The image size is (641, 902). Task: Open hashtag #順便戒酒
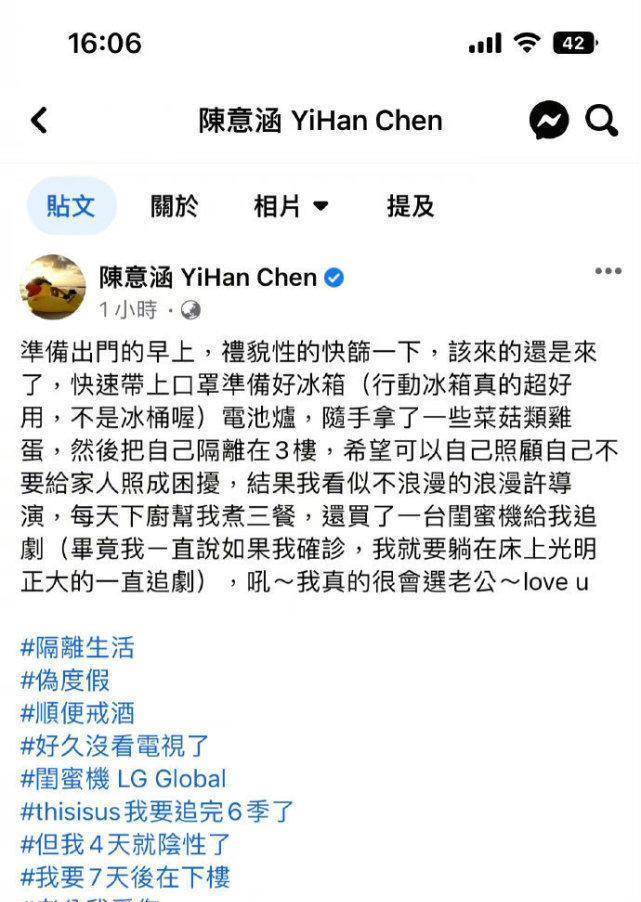coord(77,714)
